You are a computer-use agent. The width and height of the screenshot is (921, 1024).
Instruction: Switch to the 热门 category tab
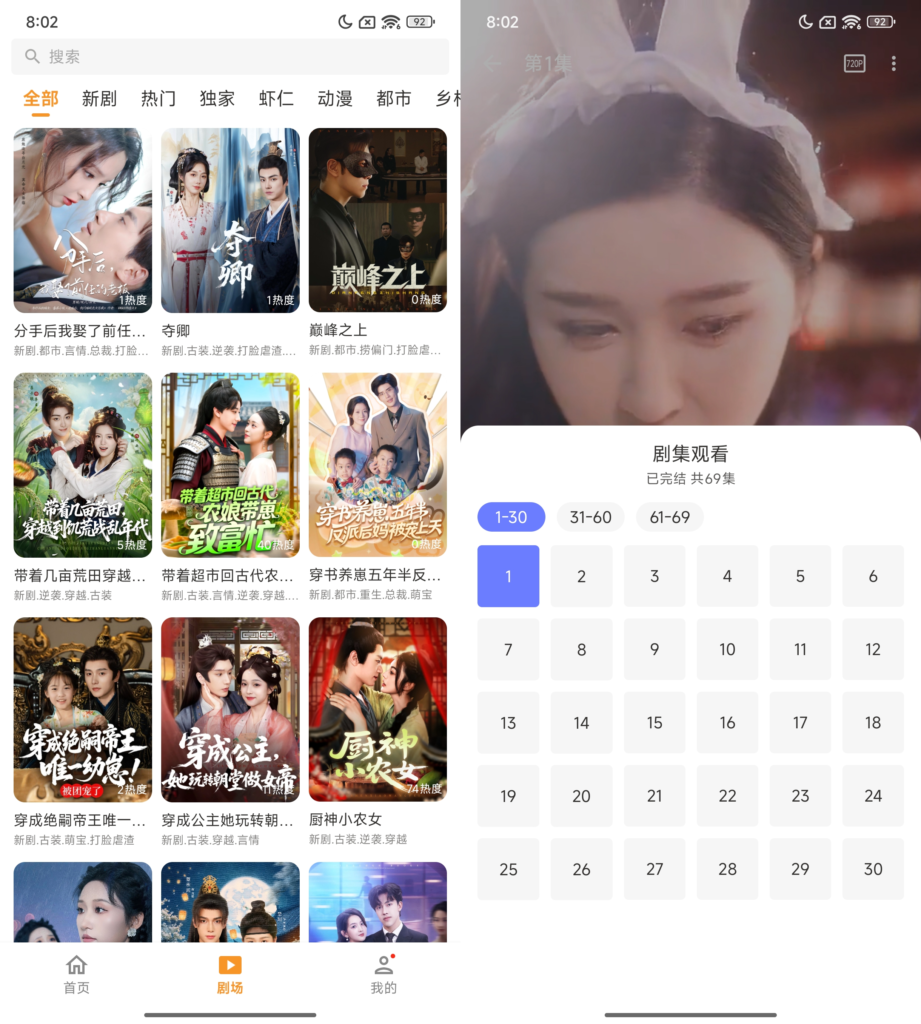158,99
